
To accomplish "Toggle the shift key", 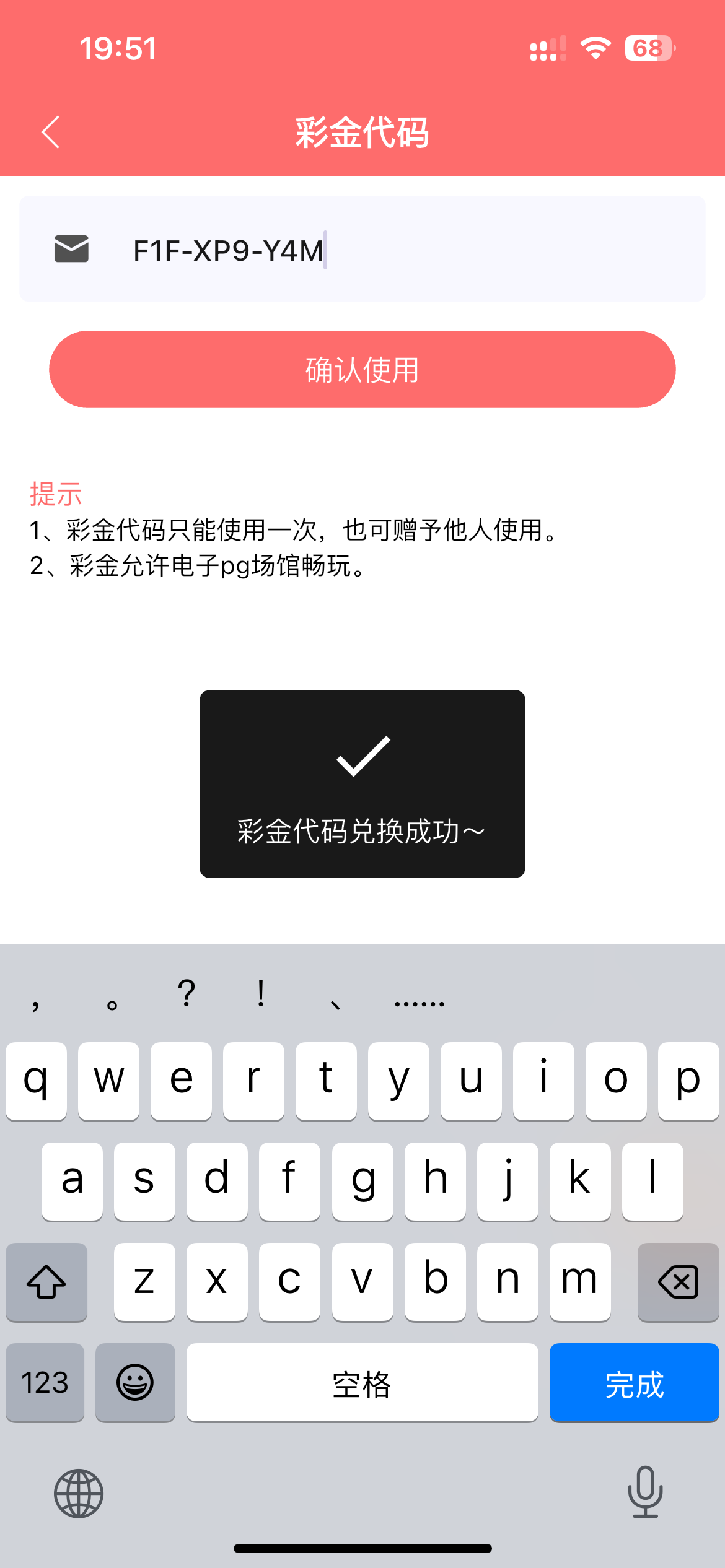I will click(46, 1282).
